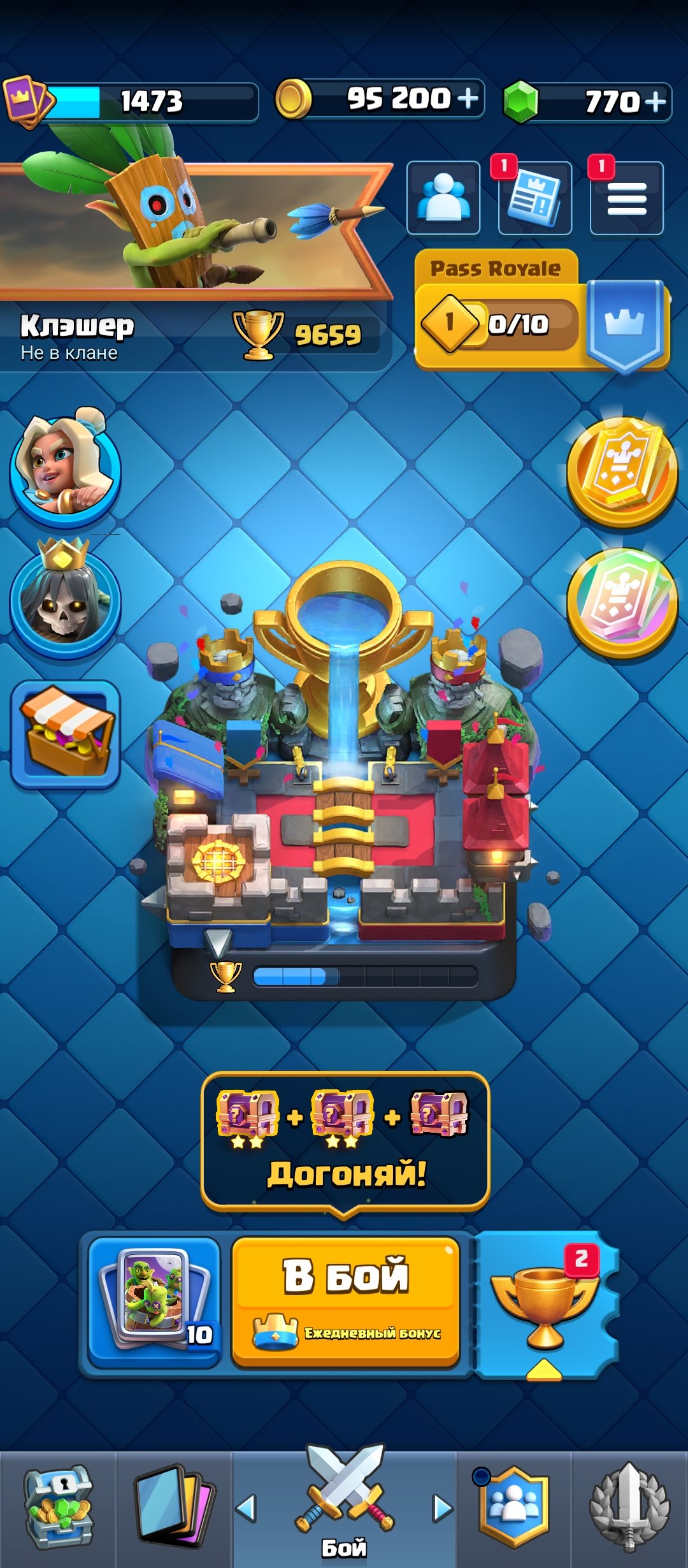Open the Клэшер player profile

(x=77, y=335)
